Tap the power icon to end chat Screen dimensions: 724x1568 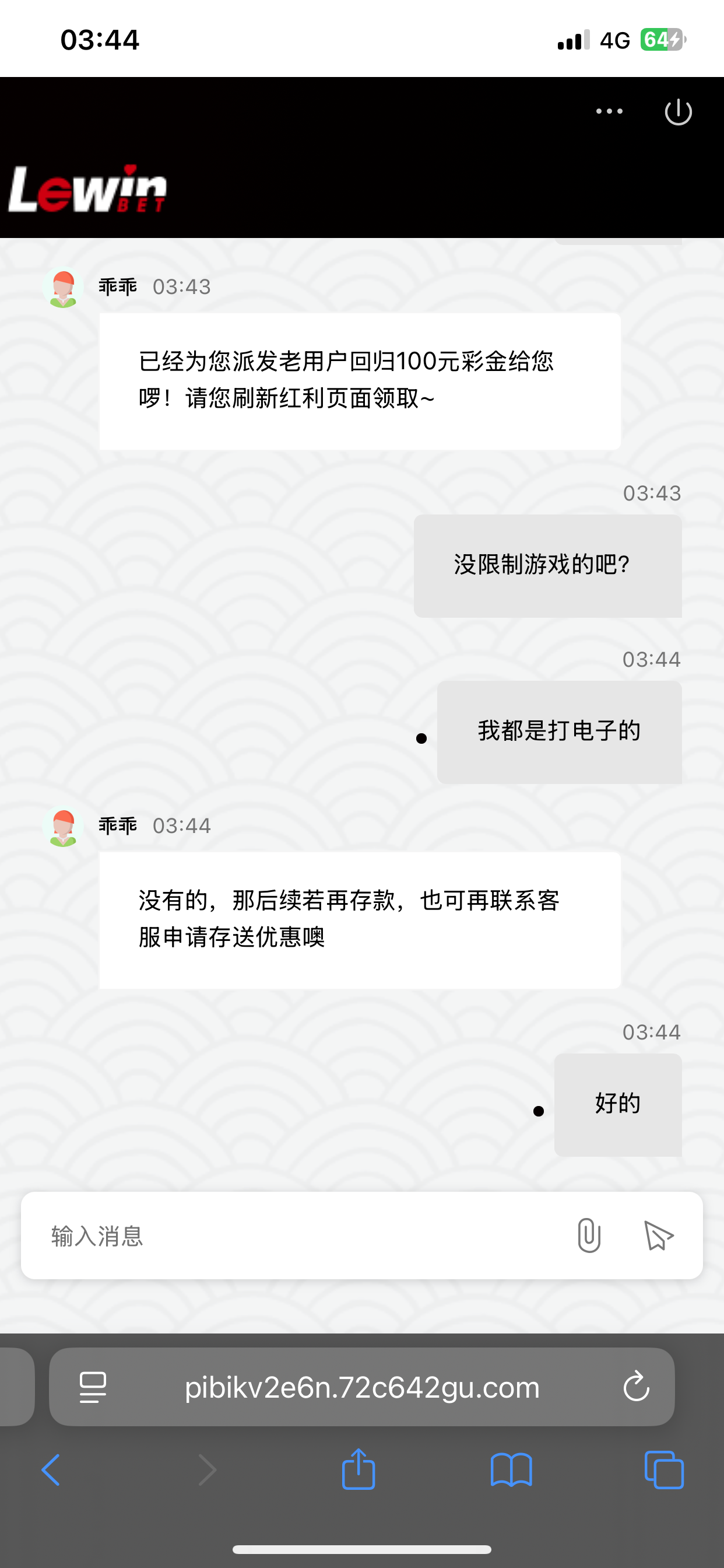678,112
